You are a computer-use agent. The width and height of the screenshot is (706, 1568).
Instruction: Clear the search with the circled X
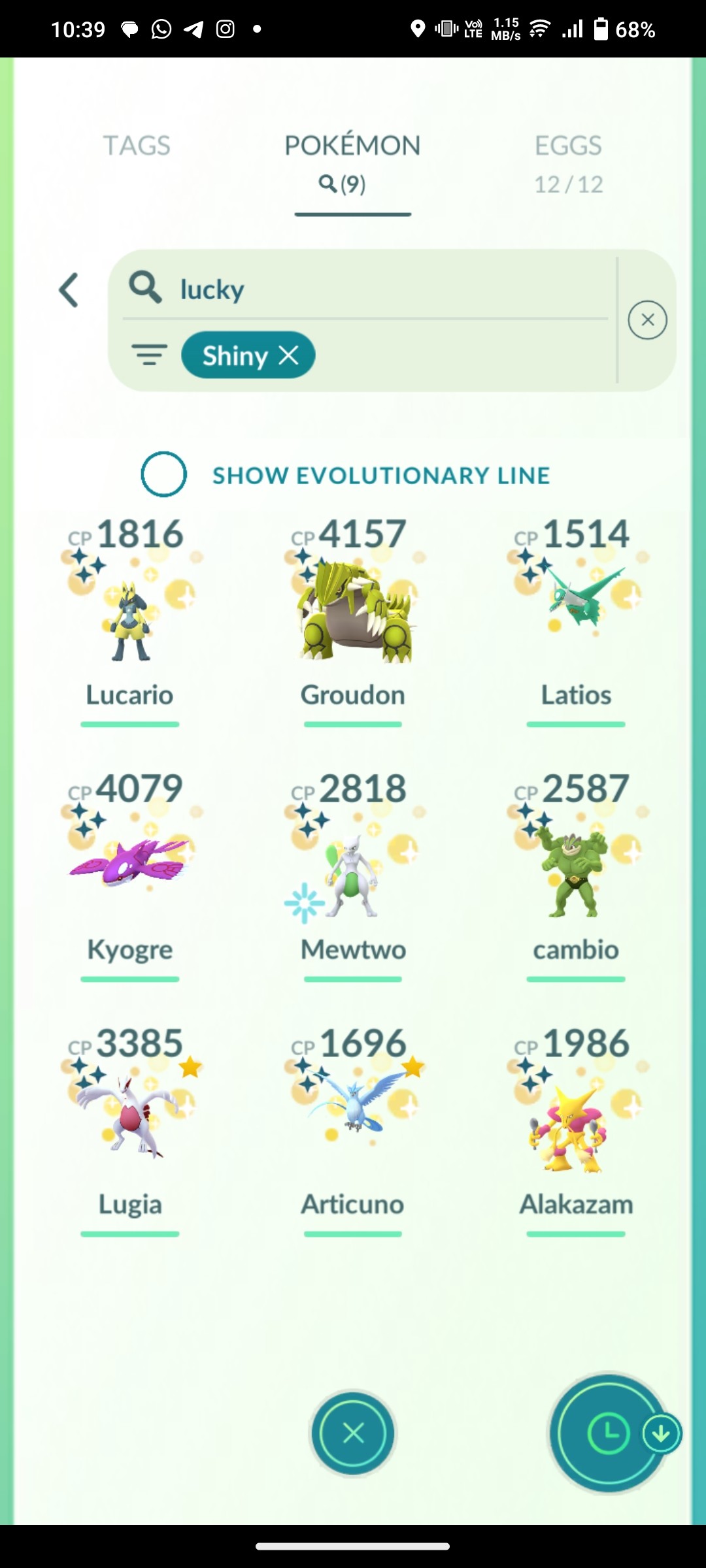click(647, 320)
